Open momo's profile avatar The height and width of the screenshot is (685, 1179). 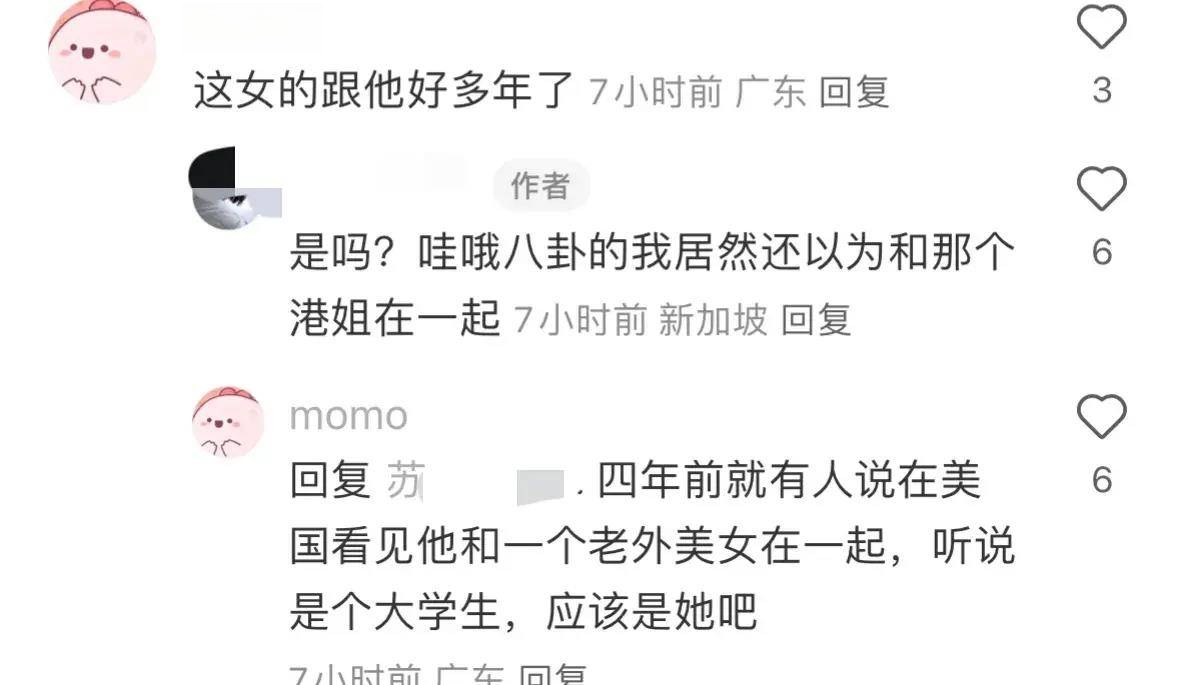tap(228, 422)
